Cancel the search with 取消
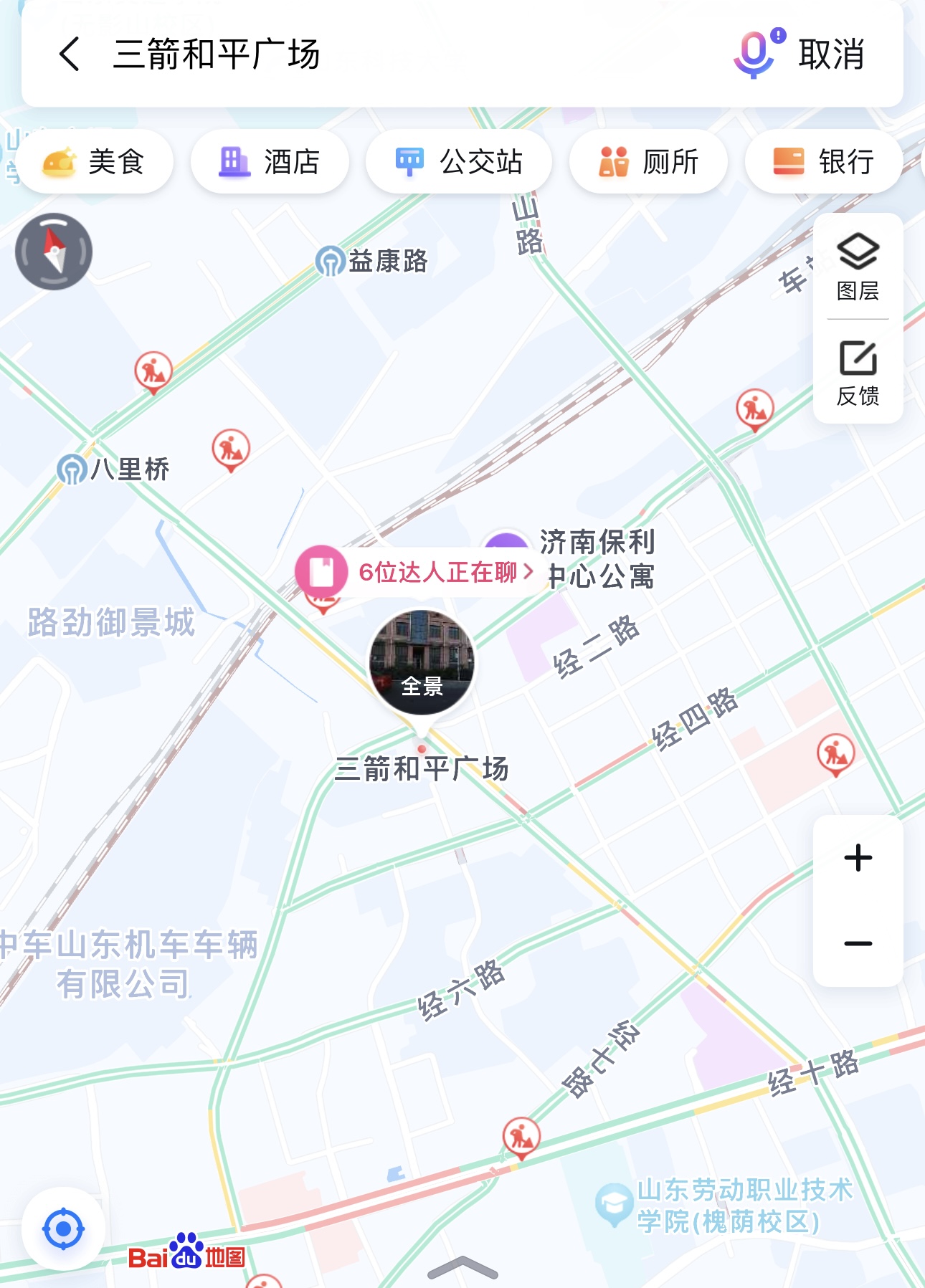Image resolution: width=925 pixels, height=1288 pixels. 832,54
